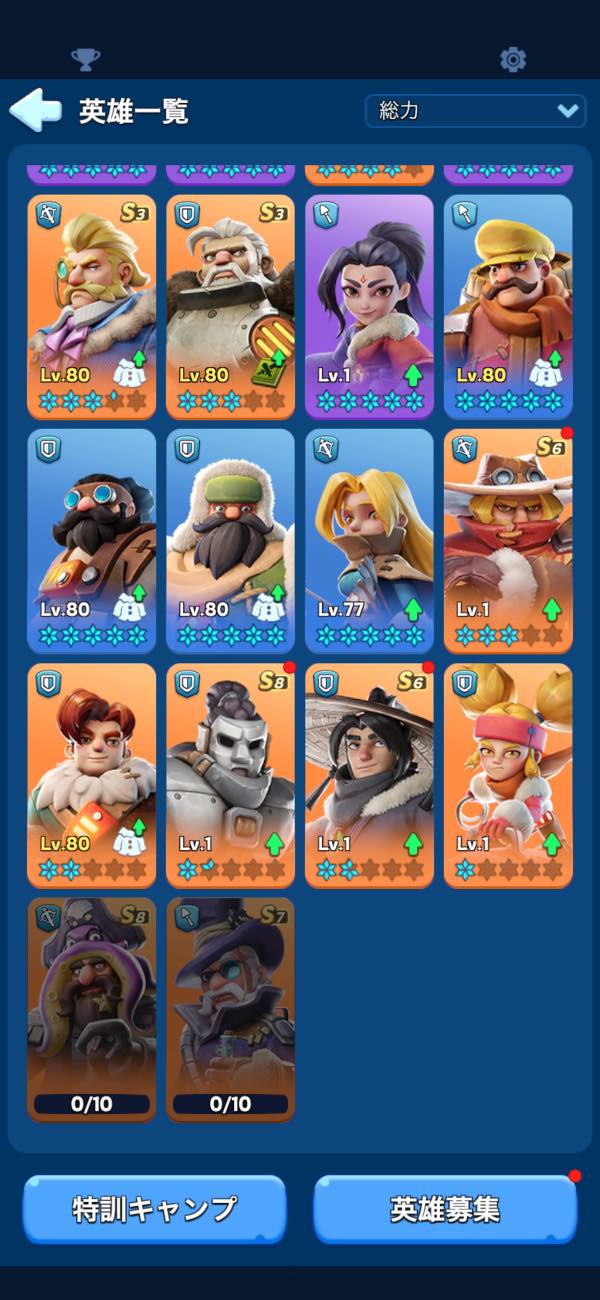The height and width of the screenshot is (1300, 600).
Task: Open the 総力 sort dropdown
Action: [x=475, y=111]
